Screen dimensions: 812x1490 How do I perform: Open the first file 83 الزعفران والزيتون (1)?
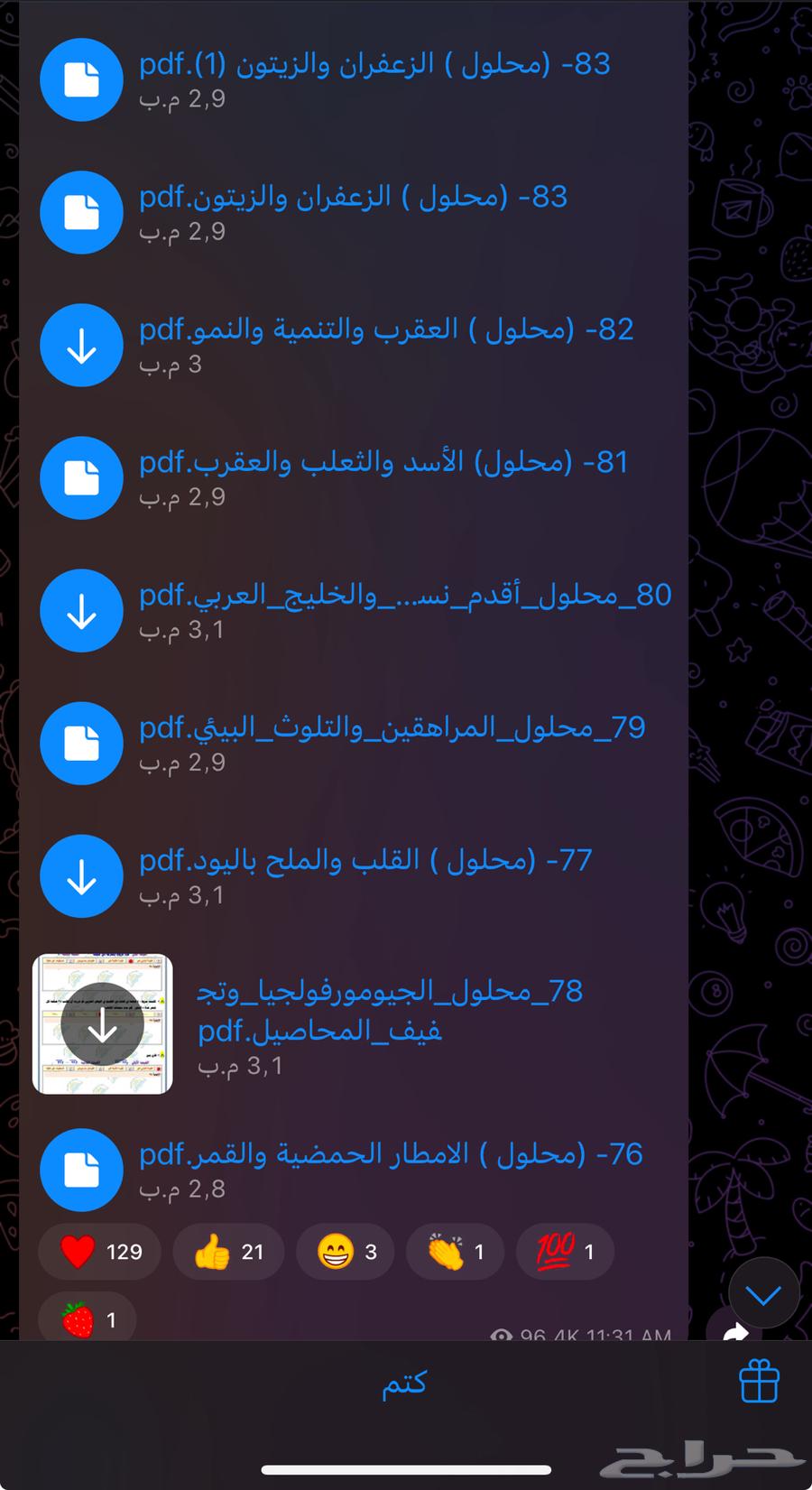tap(81, 79)
